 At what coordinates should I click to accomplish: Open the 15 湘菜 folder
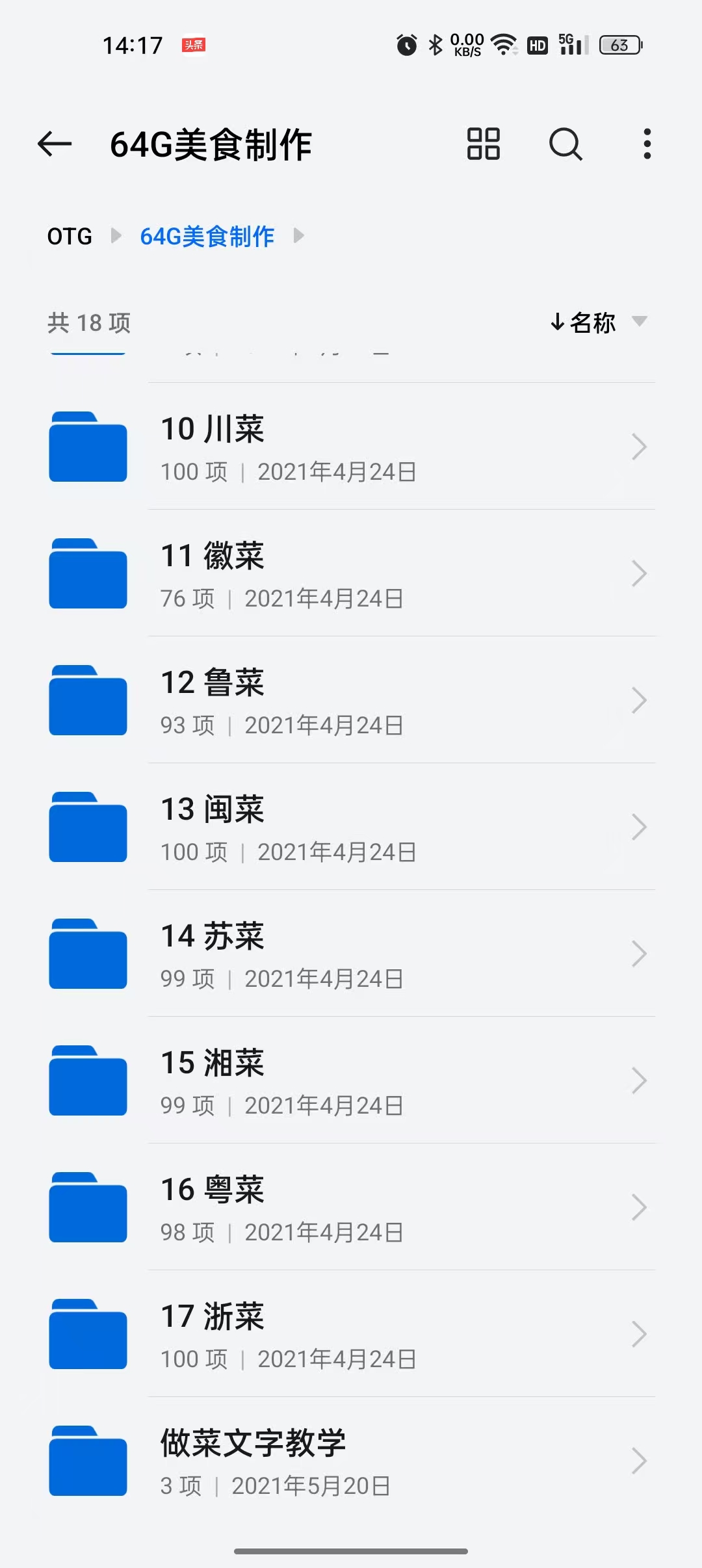351,1081
